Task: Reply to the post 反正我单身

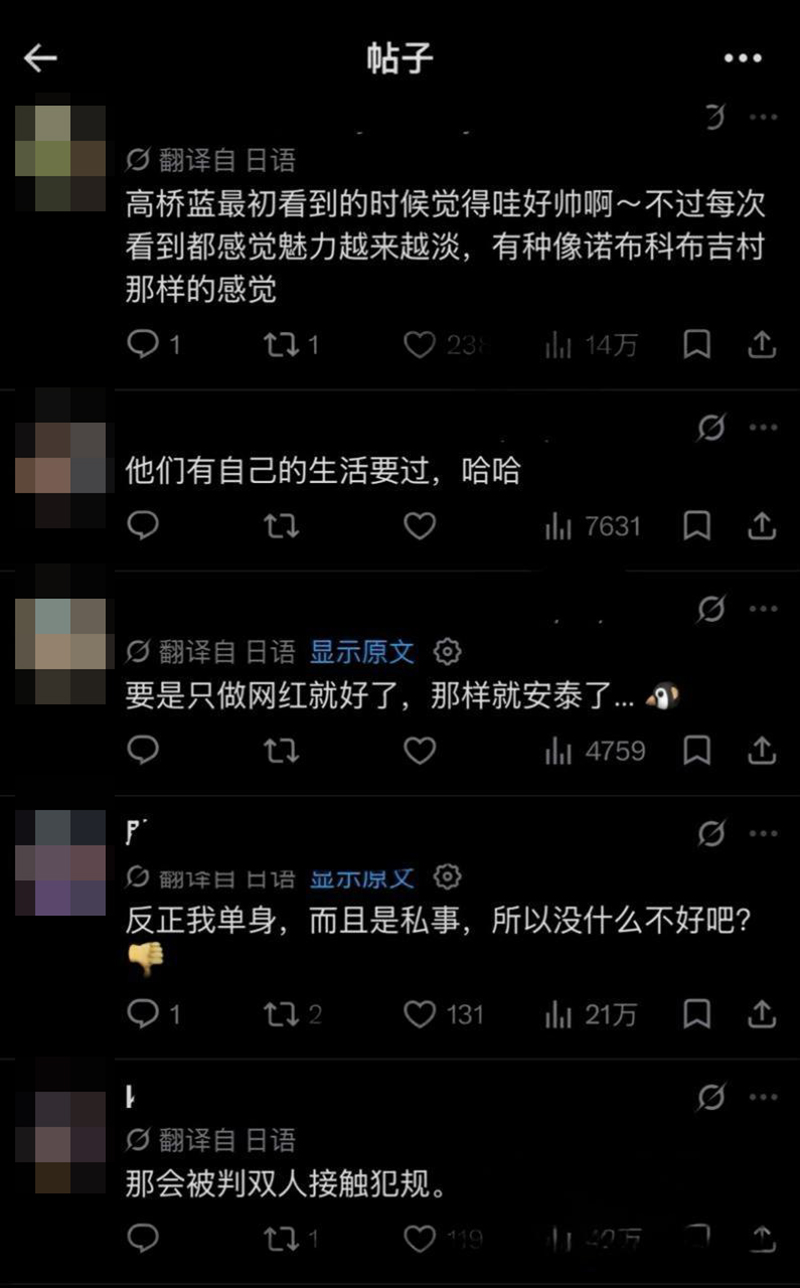Action: [143, 1014]
